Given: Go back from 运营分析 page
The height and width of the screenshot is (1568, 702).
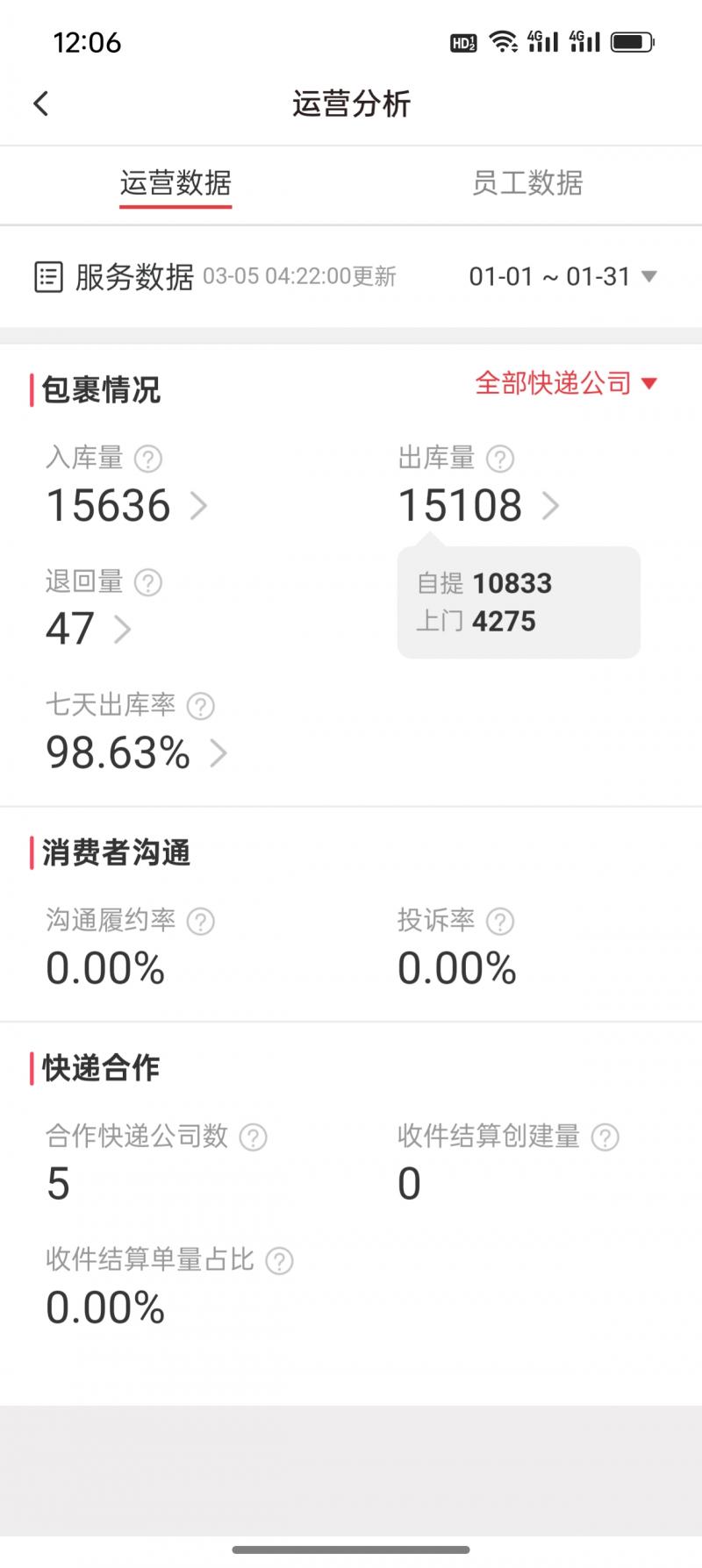Looking at the screenshot, I should pos(40,103).
